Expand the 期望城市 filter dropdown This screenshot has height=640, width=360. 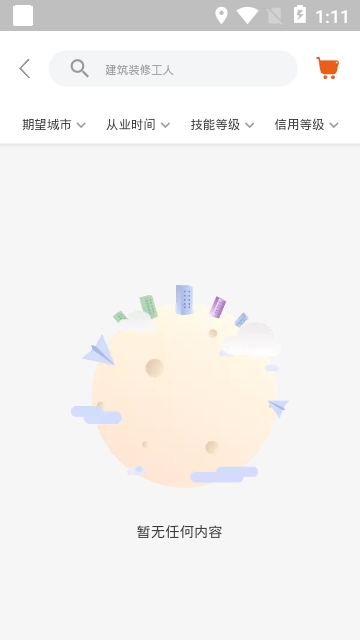pyautogui.click(x=54, y=124)
